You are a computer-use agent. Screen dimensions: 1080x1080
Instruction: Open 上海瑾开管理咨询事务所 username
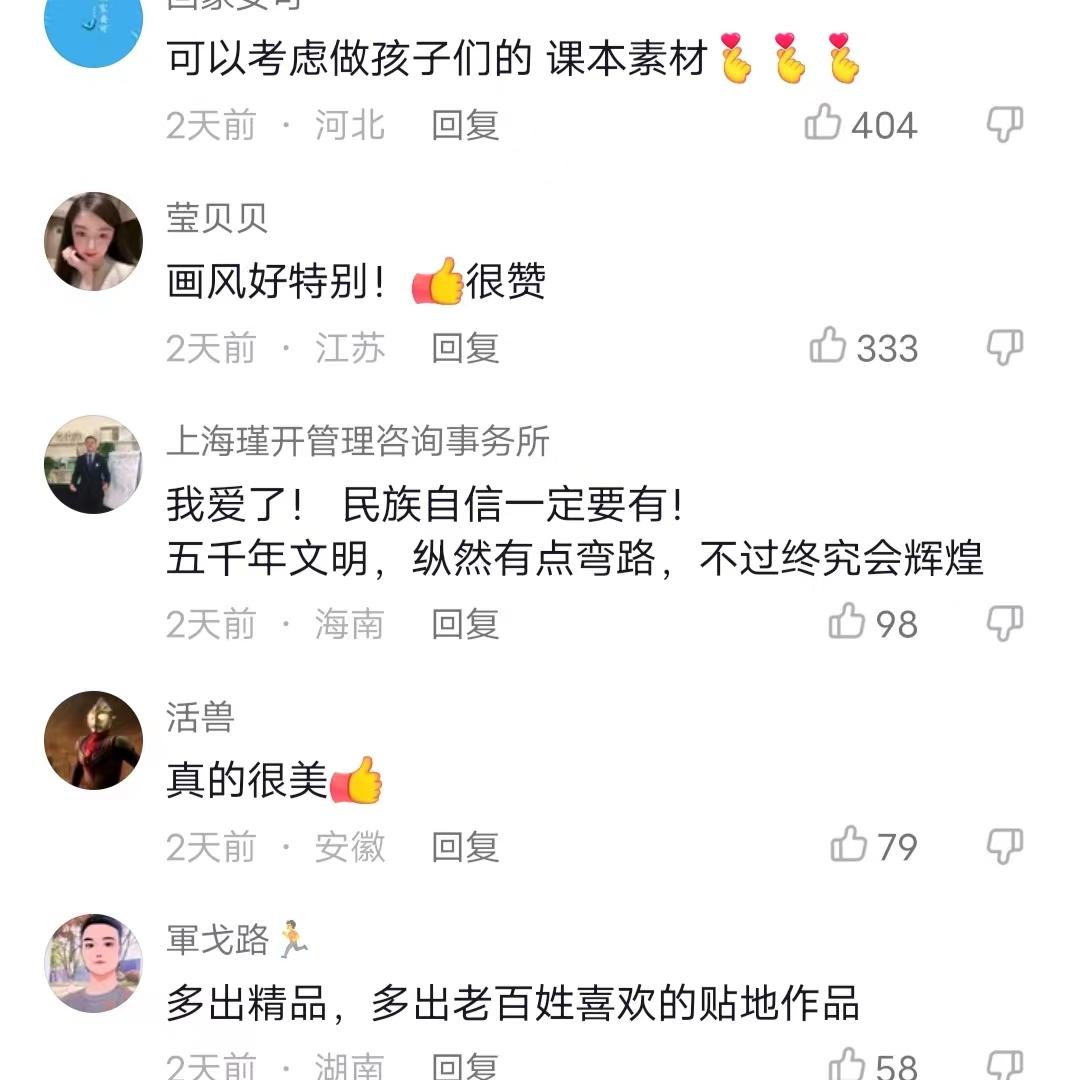pos(358,441)
